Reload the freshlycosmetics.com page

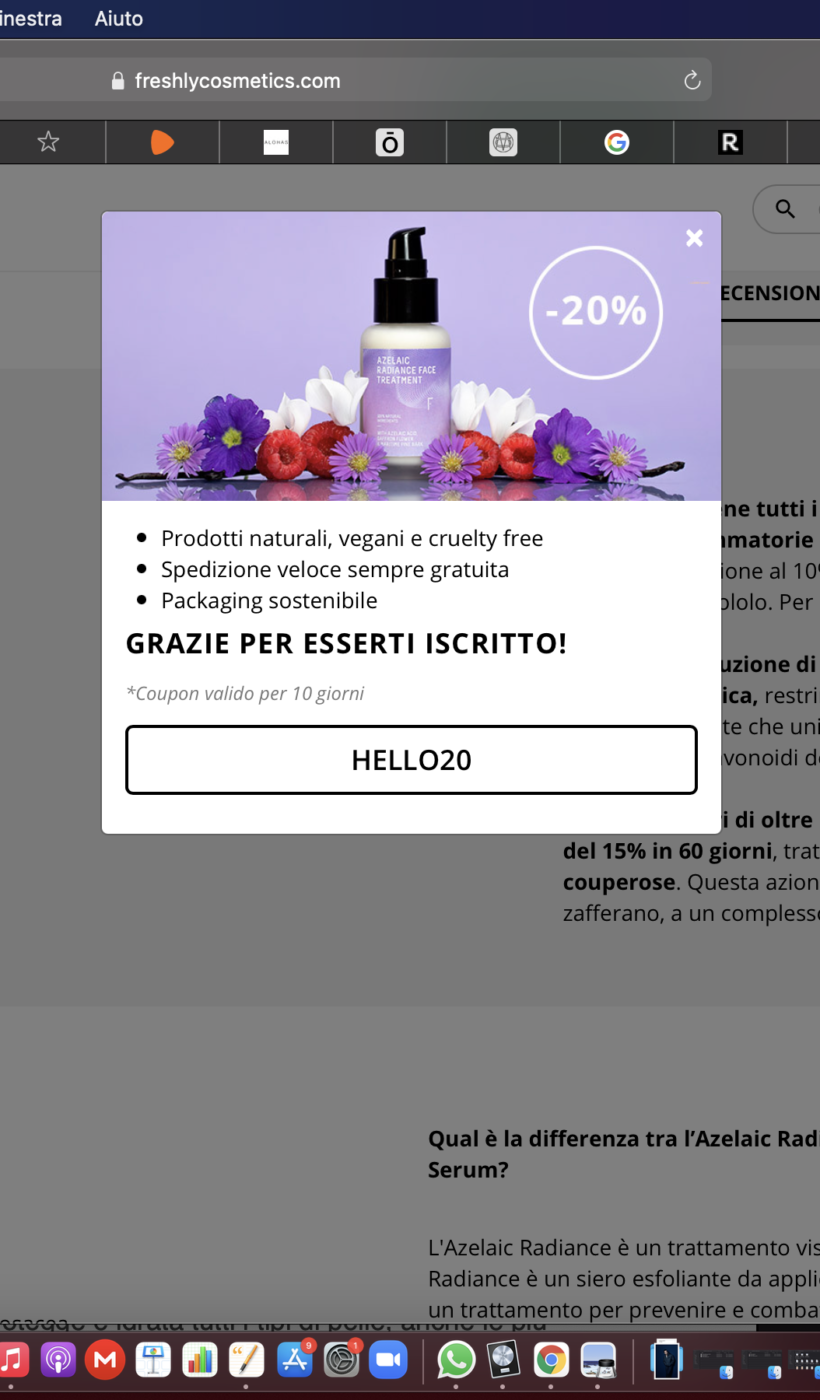pyautogui.click(x=692, y=81)
